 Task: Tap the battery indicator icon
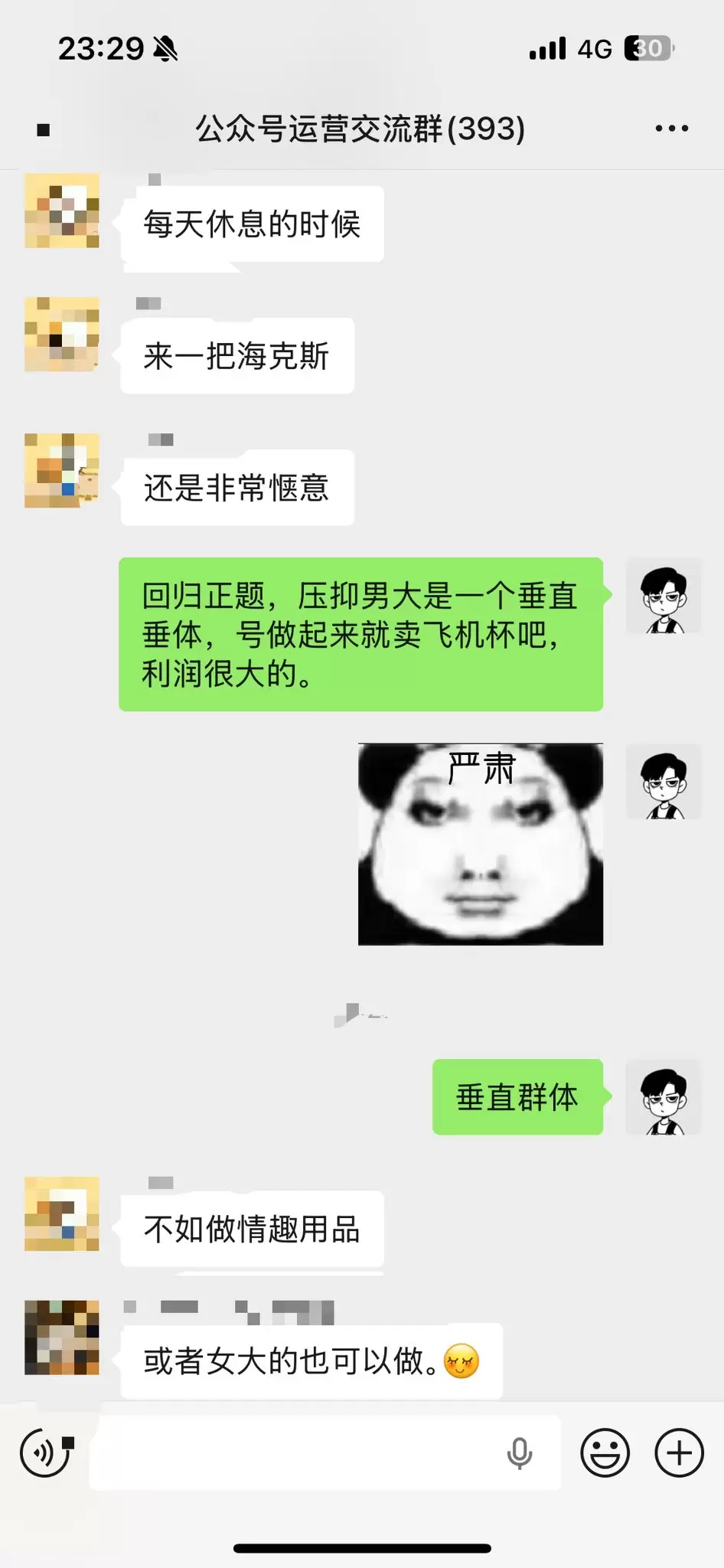(647, 49)
